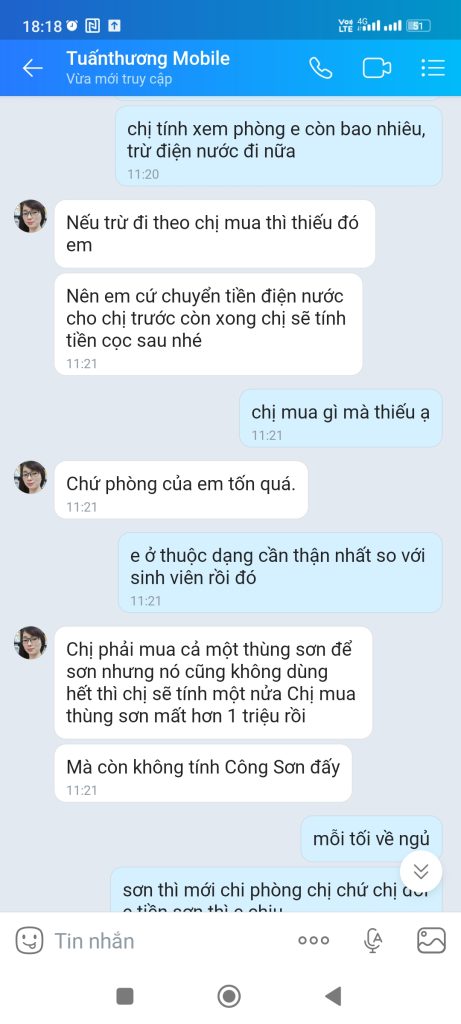Open the conversation options menu
The width and height of the screenshot is (461, 1024).
pos(433,68)
